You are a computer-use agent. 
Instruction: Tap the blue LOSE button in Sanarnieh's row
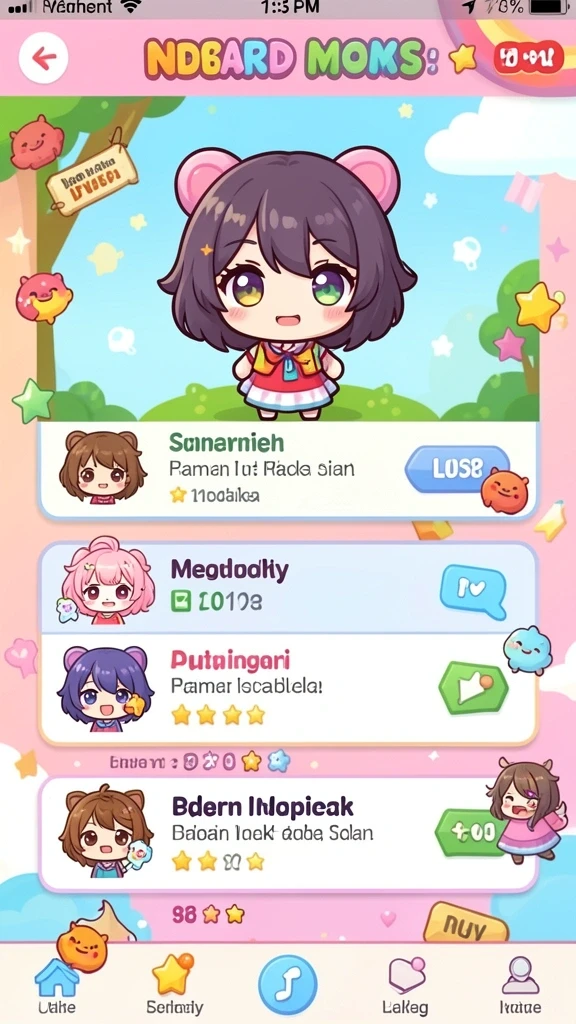tap(457, 468)
